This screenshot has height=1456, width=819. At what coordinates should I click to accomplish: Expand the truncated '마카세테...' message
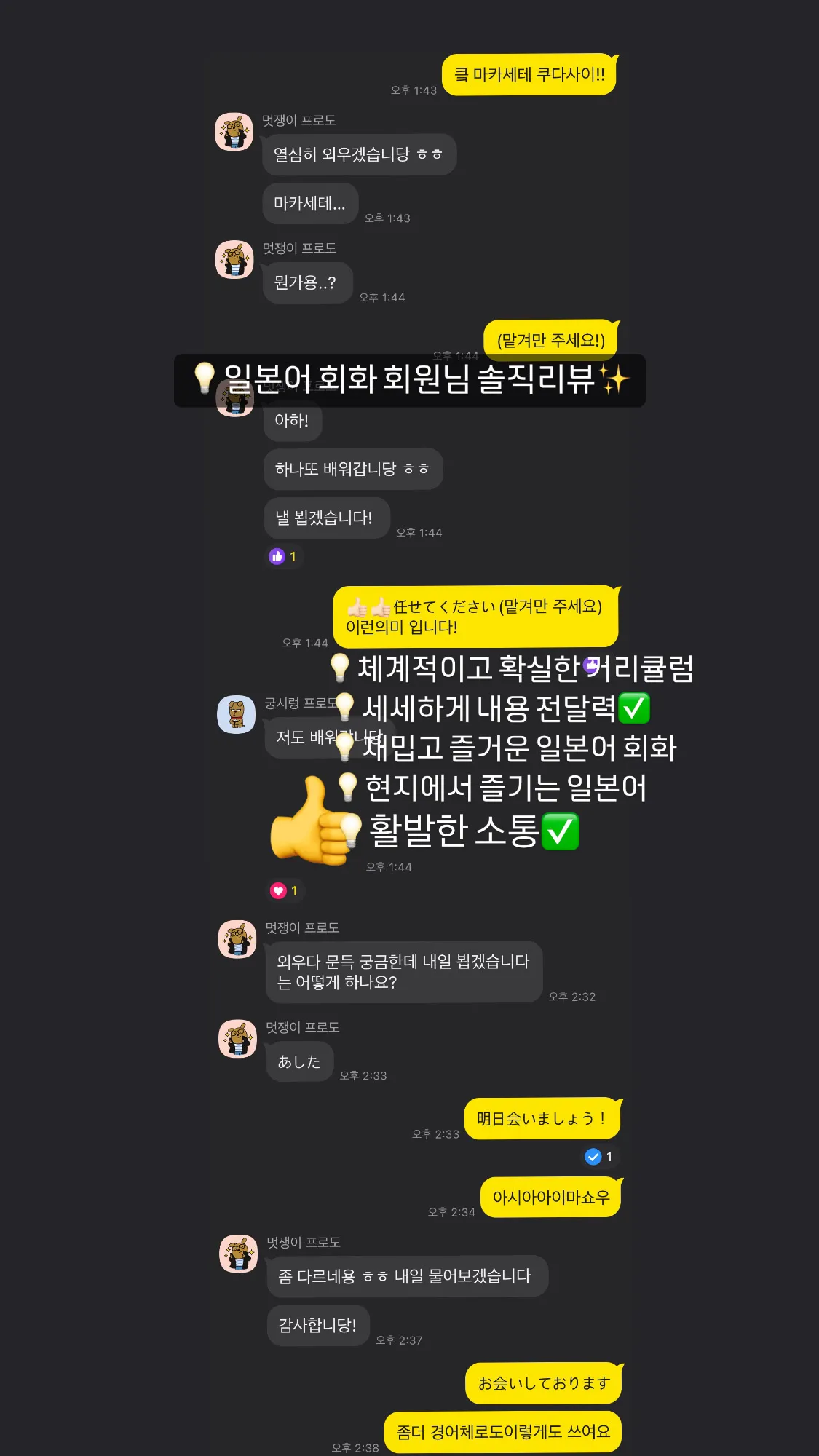coord(309,204)
